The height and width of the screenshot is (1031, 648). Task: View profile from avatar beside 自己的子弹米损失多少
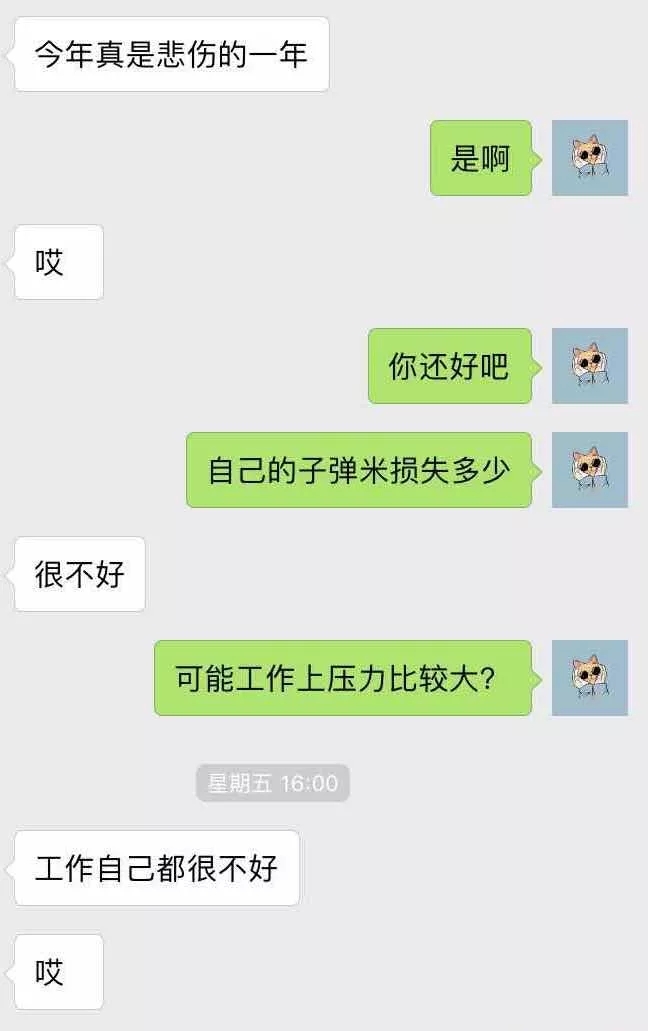tap(590, 470)
